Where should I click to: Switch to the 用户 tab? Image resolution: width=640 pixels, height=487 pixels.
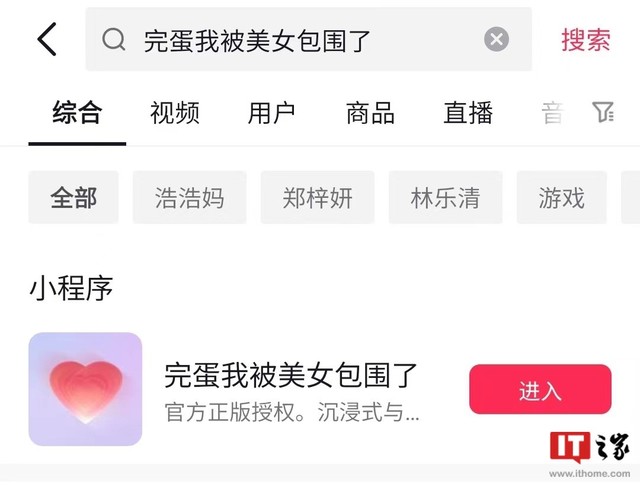pos(272,113)
